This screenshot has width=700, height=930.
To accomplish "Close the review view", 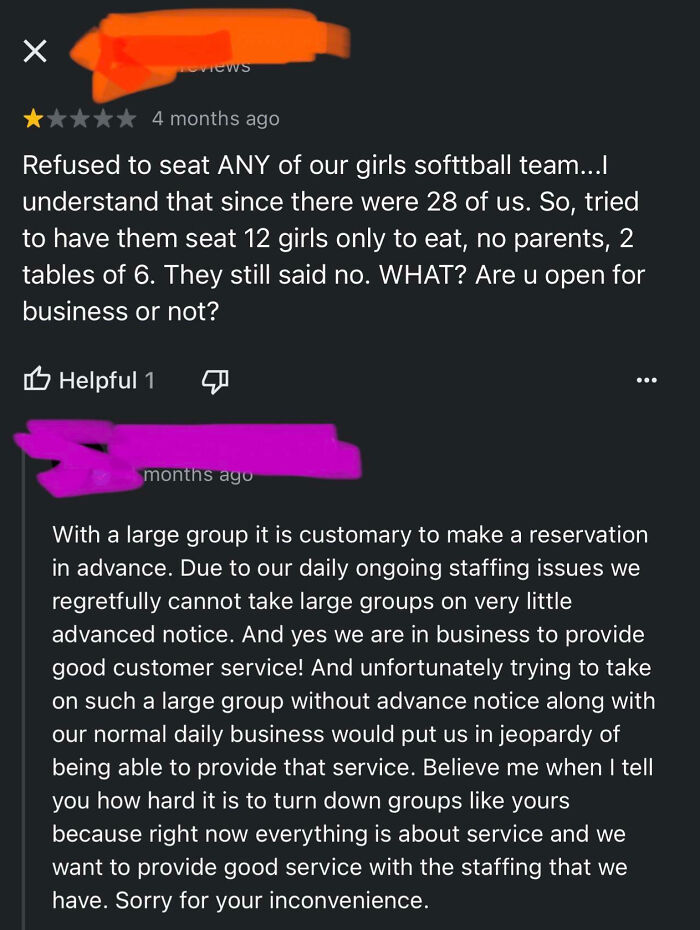I will [35, 51].
